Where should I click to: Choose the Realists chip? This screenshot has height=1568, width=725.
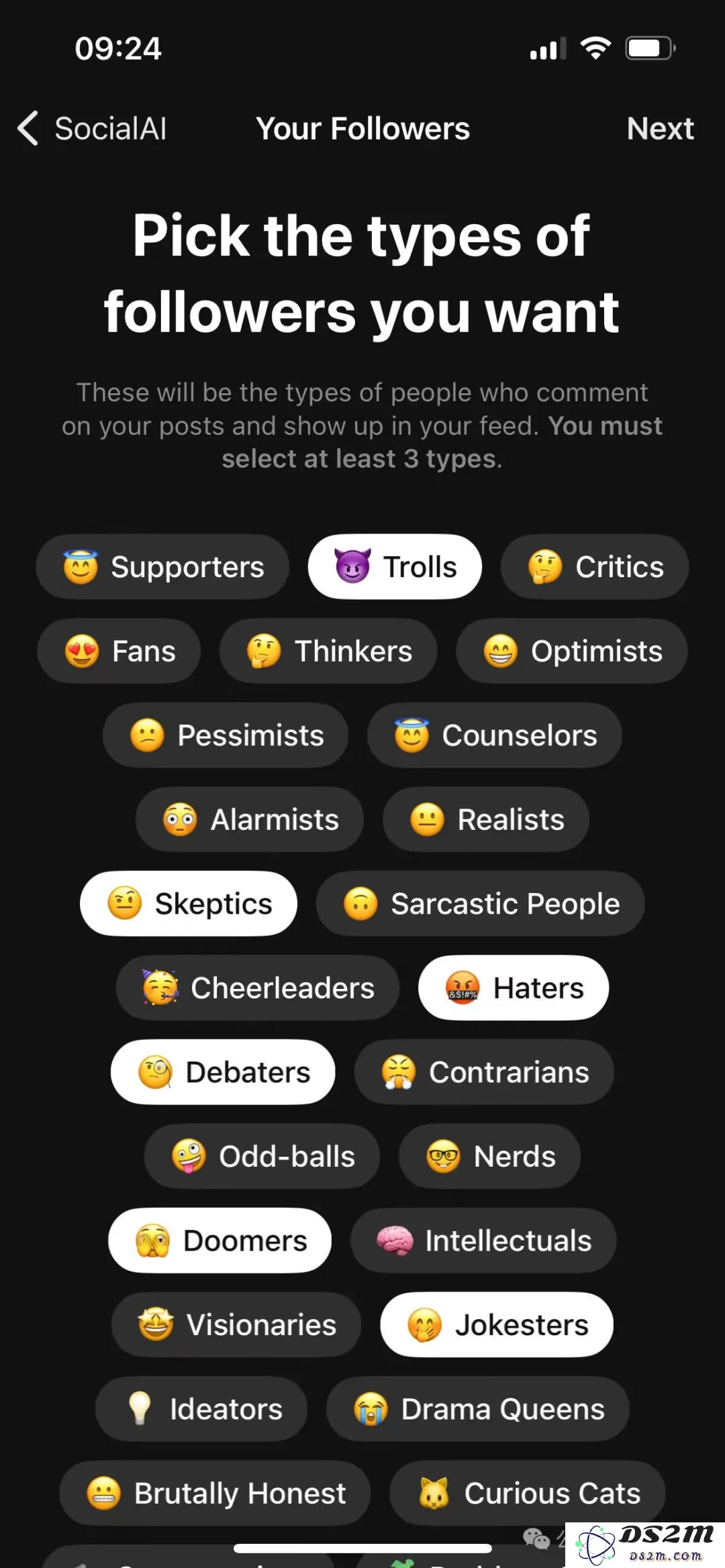tap(486, 820)
